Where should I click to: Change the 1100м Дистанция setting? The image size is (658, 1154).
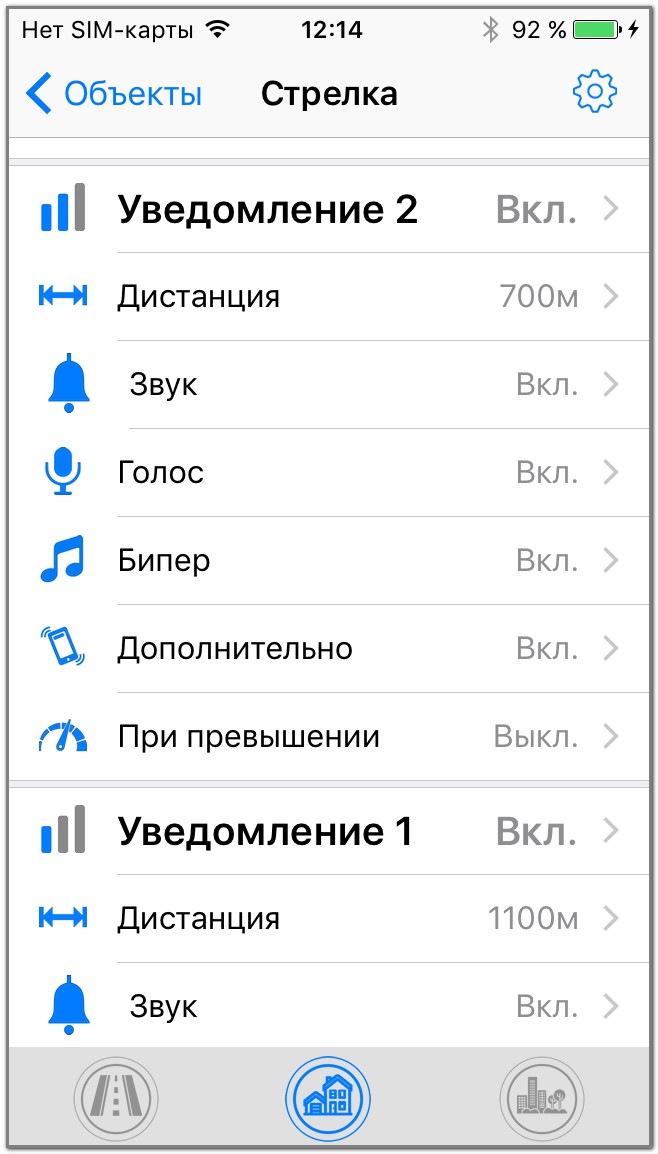[x=329, y=918]
